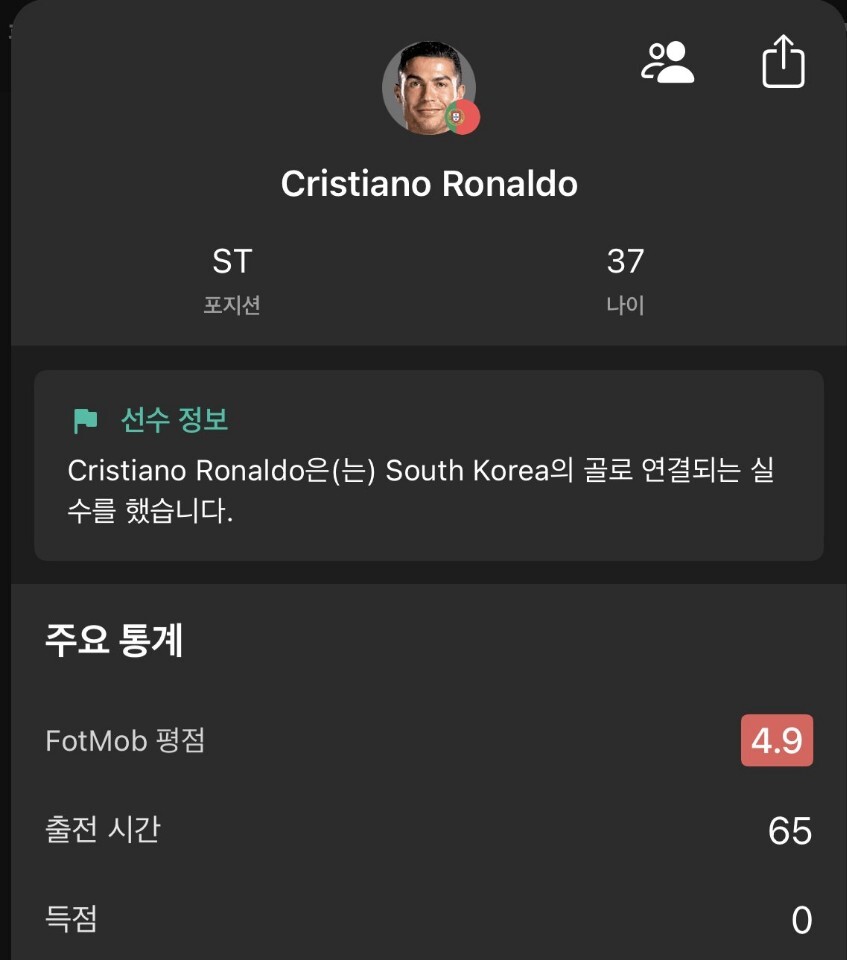This screenshot has height=960, width=847.
Task: Click the 득점 goals row
Action: [x=72, y=920]
